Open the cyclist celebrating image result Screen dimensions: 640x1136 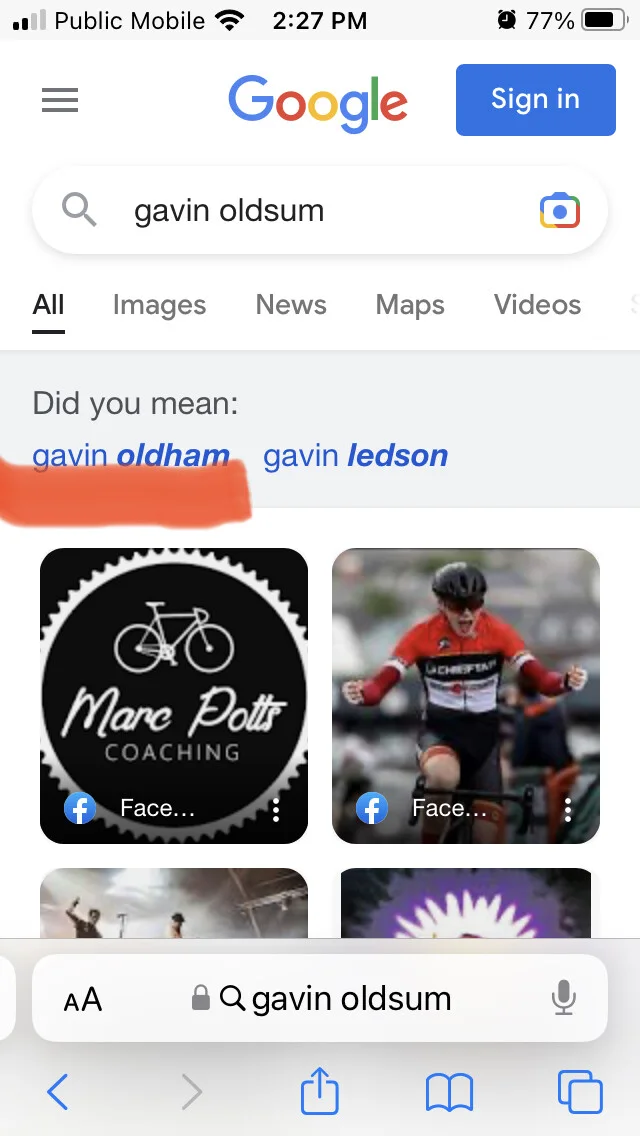466,696
